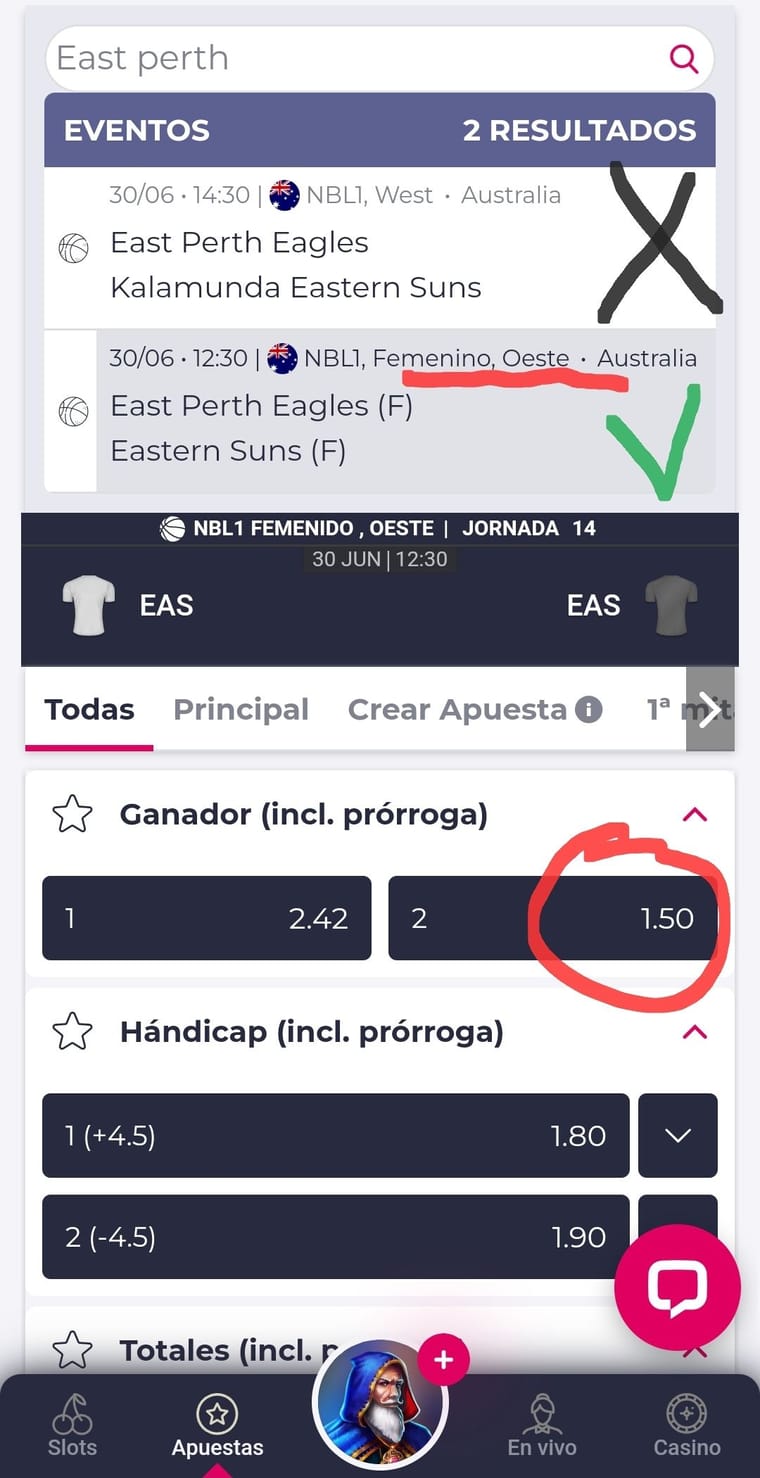The width and height of the screenshot is (760, 1478).
Task: Select Ganador option 2 at 1.50
Action: pos(552,918)
